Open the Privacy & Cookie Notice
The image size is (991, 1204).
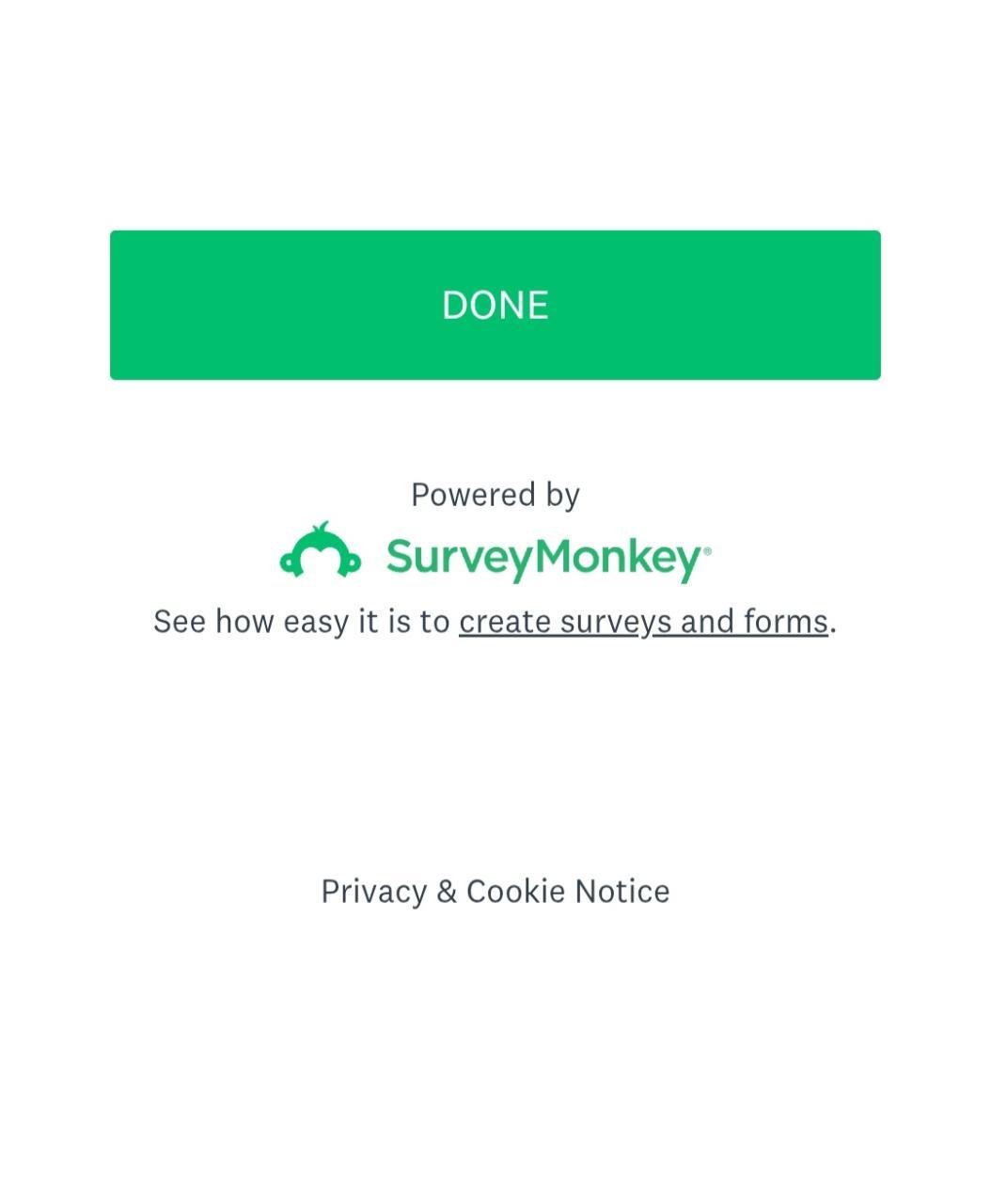[495, 891]
